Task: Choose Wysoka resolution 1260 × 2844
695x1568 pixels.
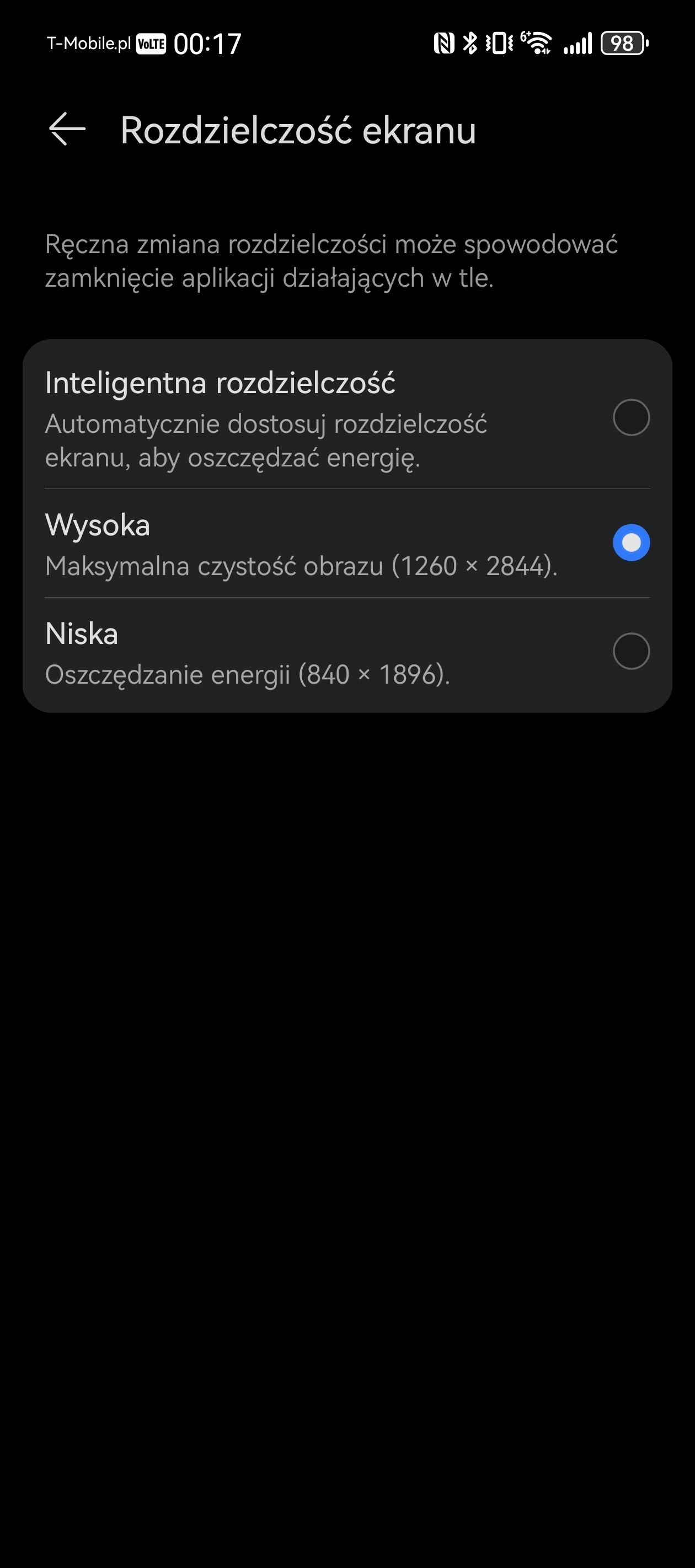Action: (x=347, y=544)
